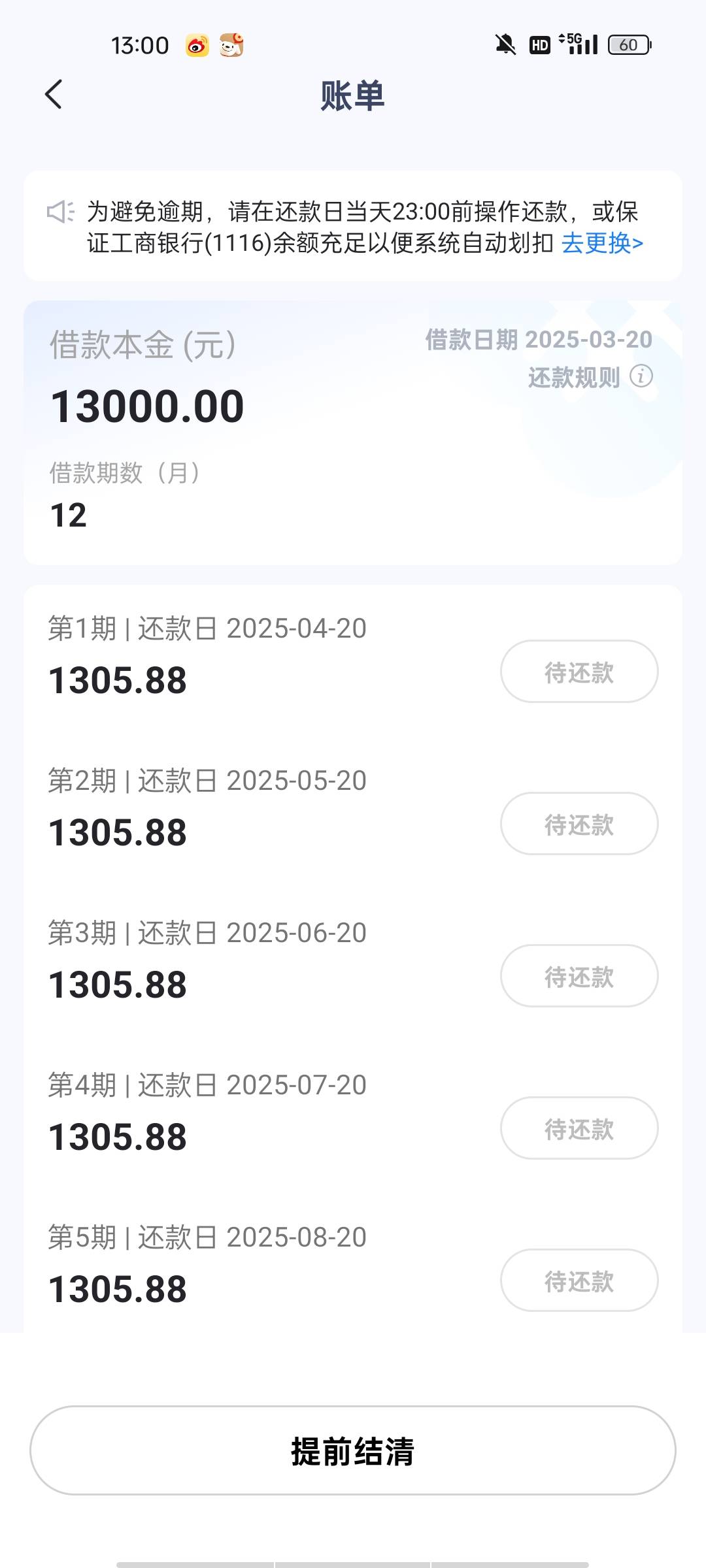Open the 去更换 bank card link
Screen dimensions: 706x1568
pos(602,243)
